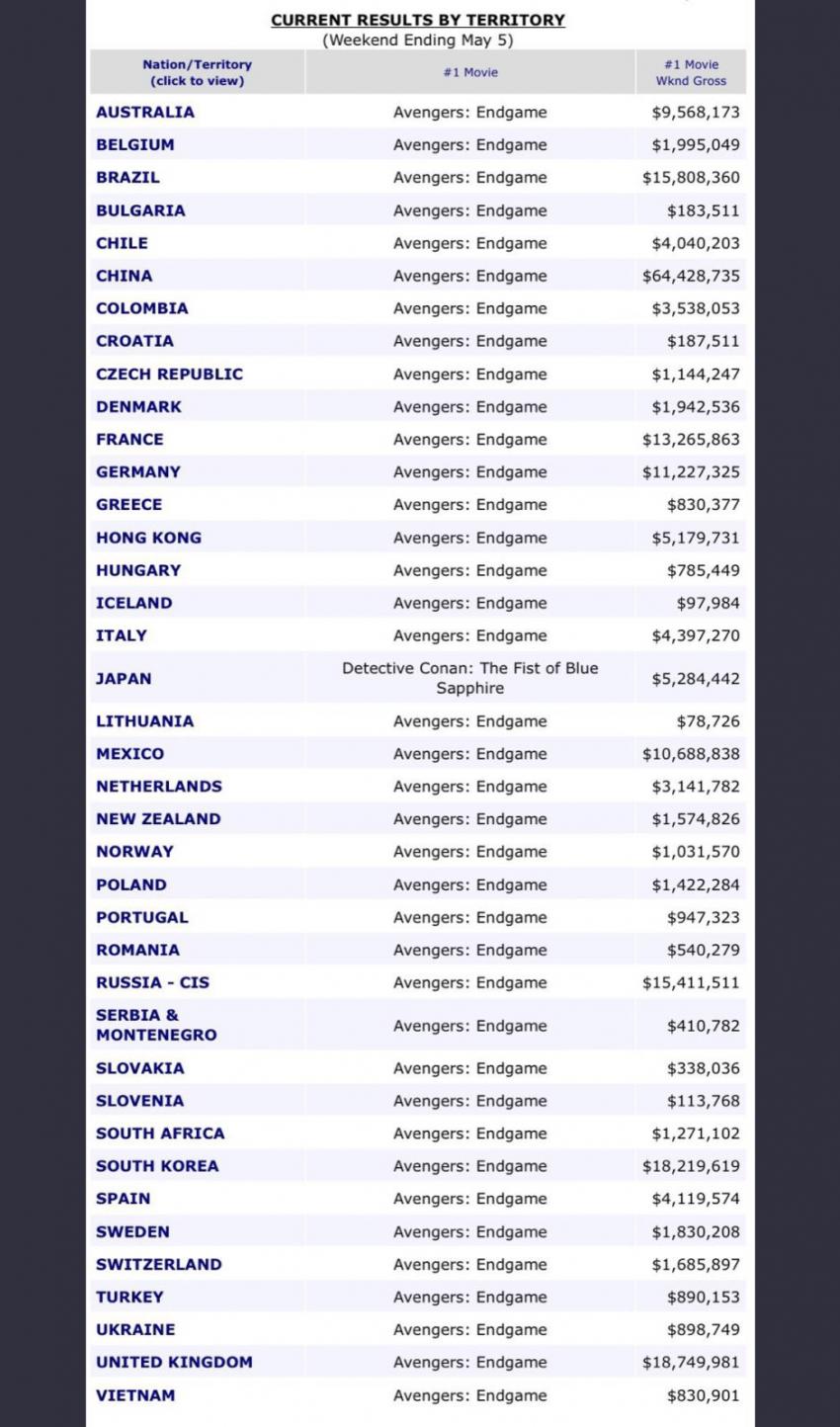Image resolution: width=840 pixels, height=1427 pixels.
Task: Select the Poland territory link
Action: click(x=131, y=884)
